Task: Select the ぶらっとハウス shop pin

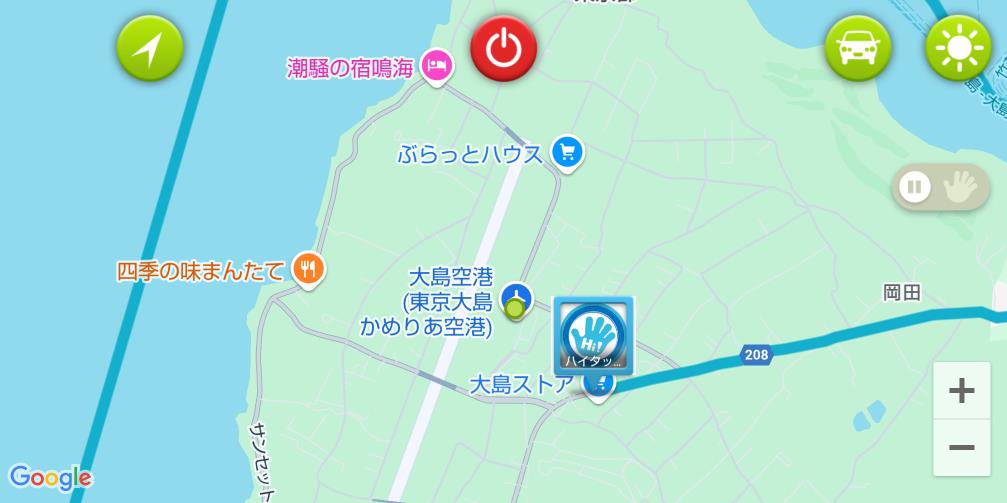Action: point(568,153)
